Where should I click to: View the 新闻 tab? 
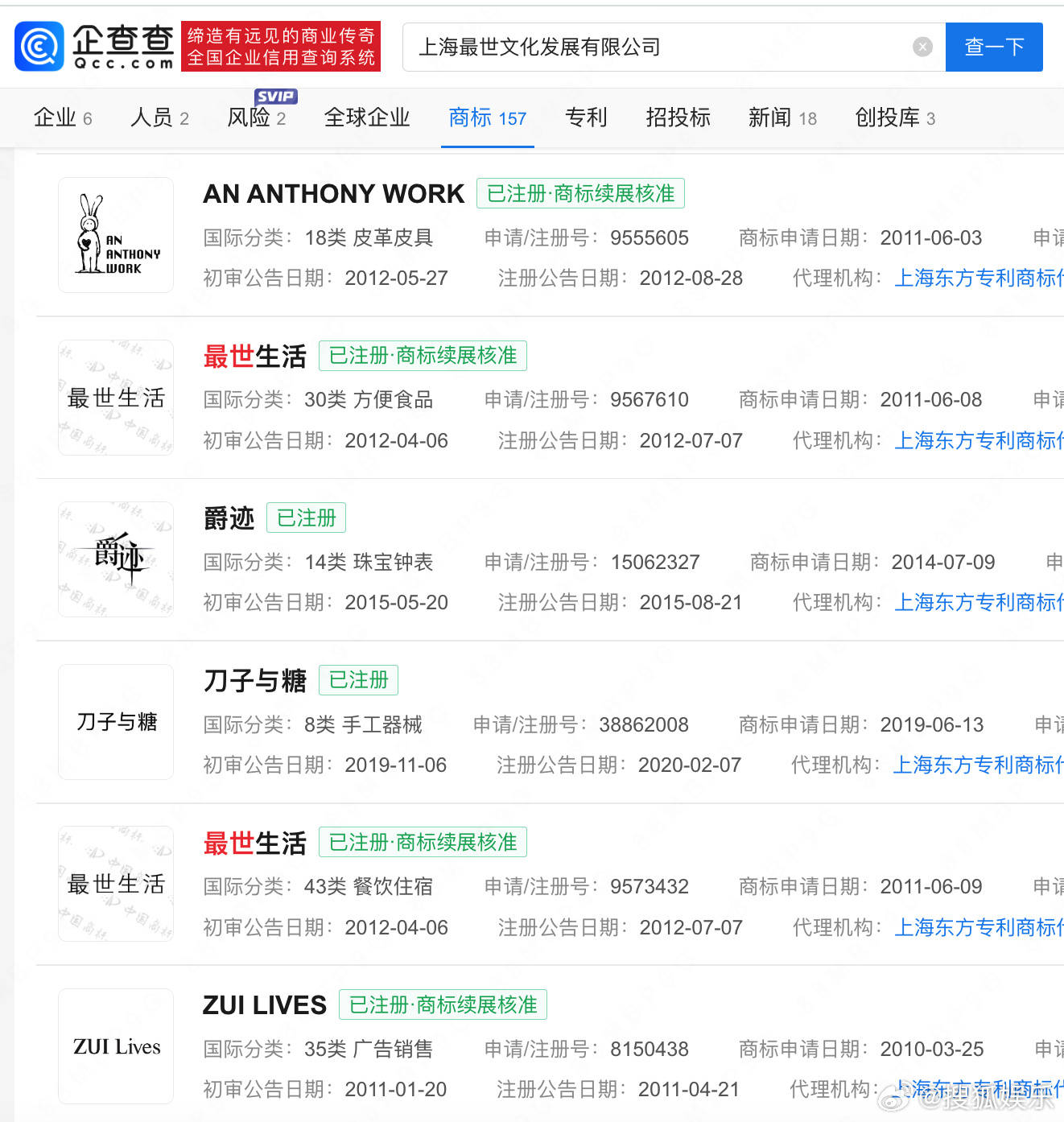coord(782,118)
